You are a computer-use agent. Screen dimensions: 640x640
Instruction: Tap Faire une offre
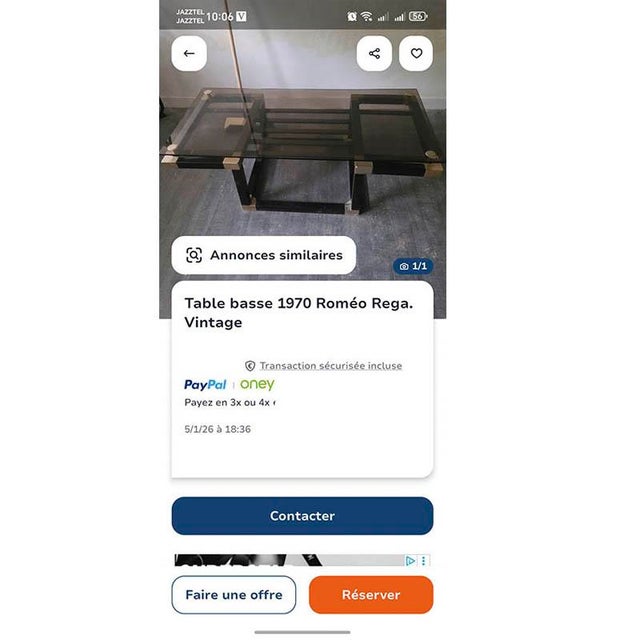point(234,595)
